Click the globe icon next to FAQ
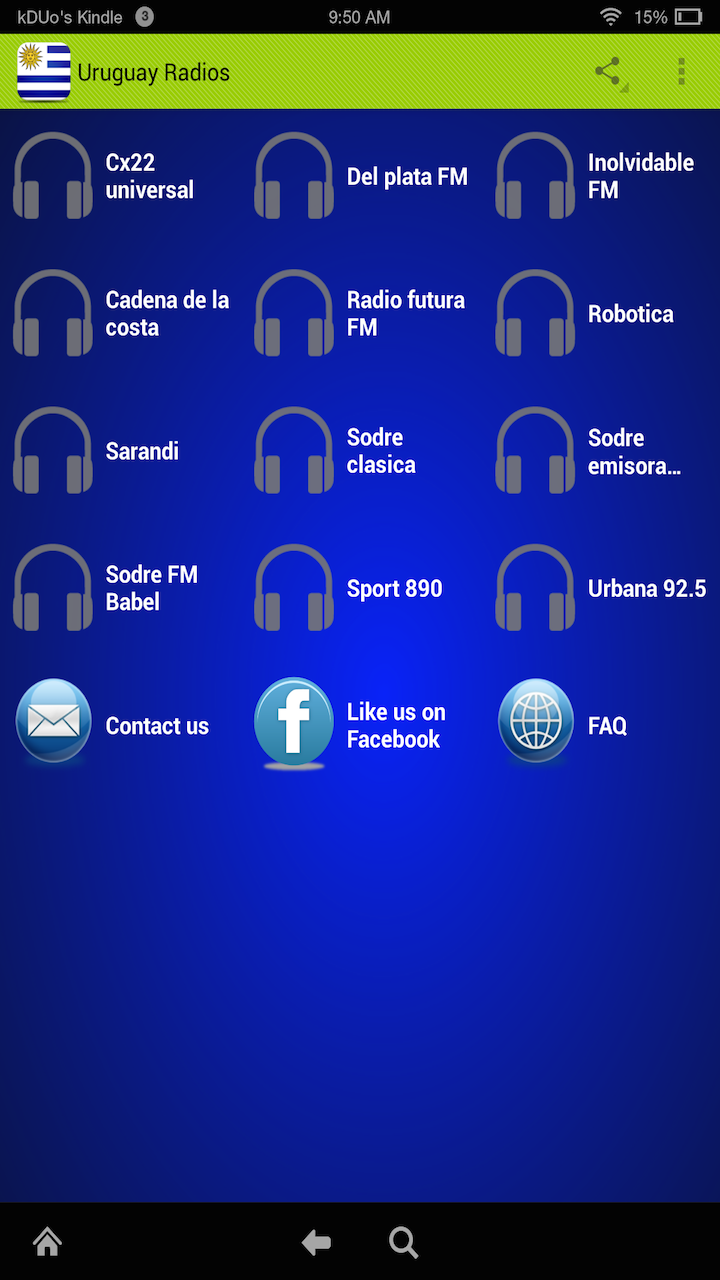 coord(536,723)
